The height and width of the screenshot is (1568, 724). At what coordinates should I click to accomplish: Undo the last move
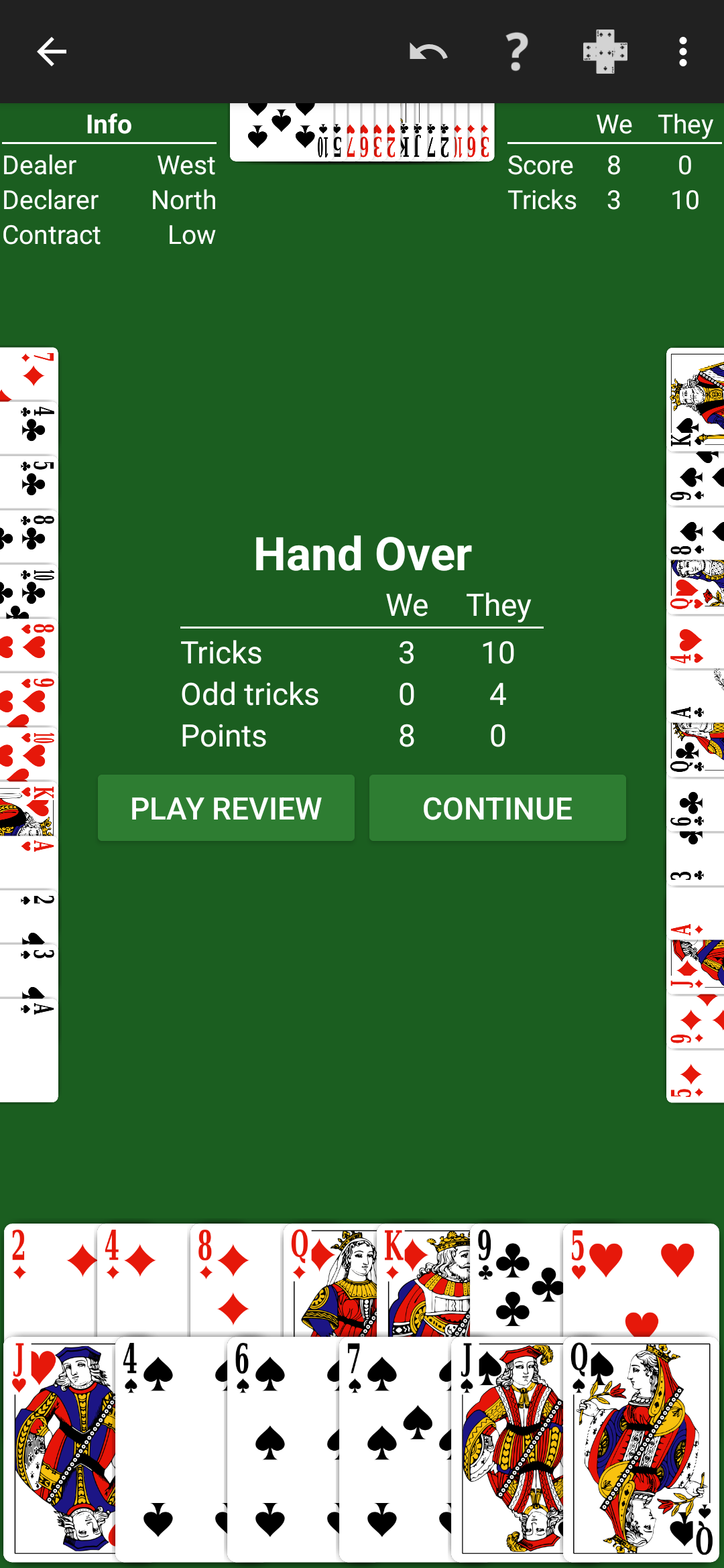coord(428,52)
